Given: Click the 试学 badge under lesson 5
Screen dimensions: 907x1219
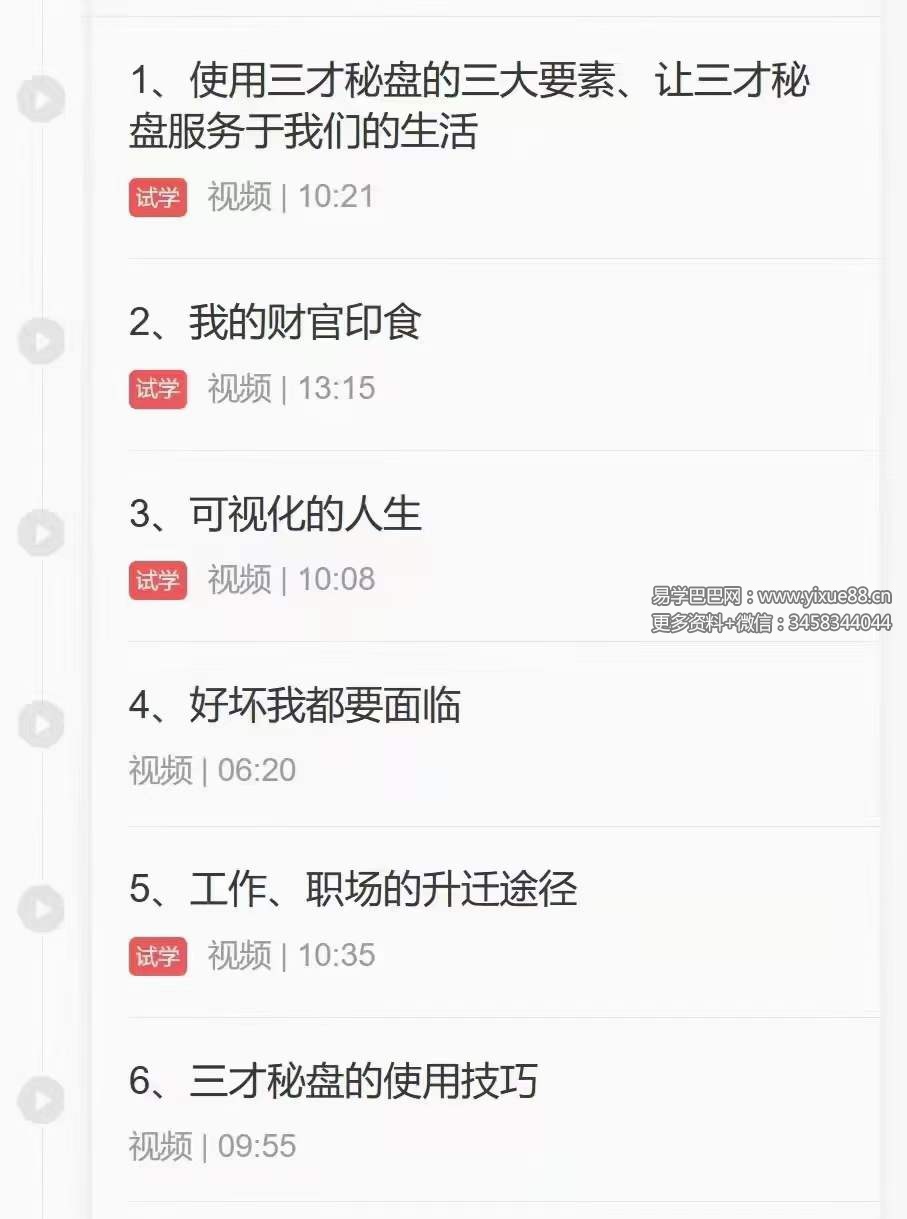Looking at the screenshot, I should [x=158, y=956].
